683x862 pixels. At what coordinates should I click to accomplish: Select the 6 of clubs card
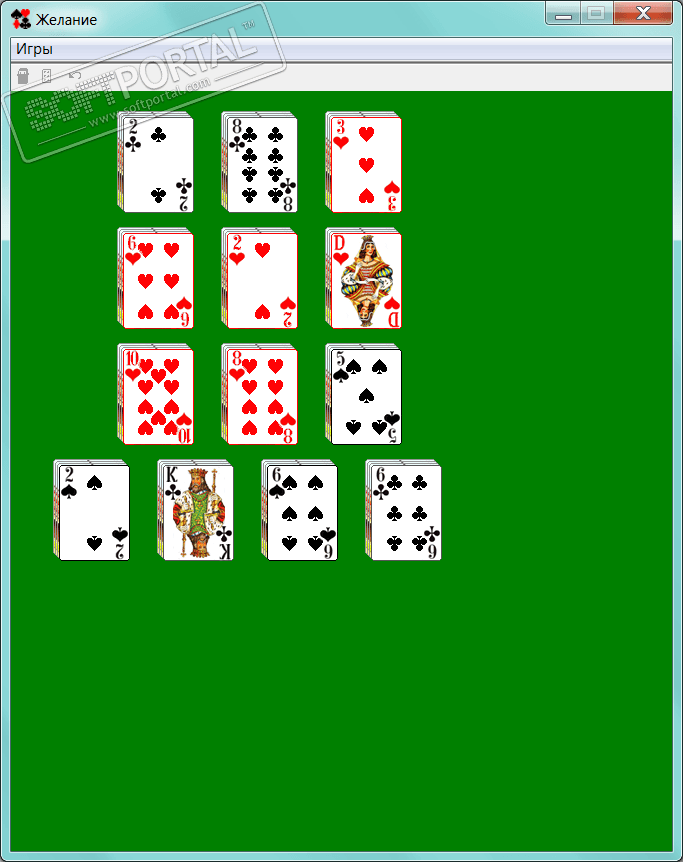click(405, 512)
